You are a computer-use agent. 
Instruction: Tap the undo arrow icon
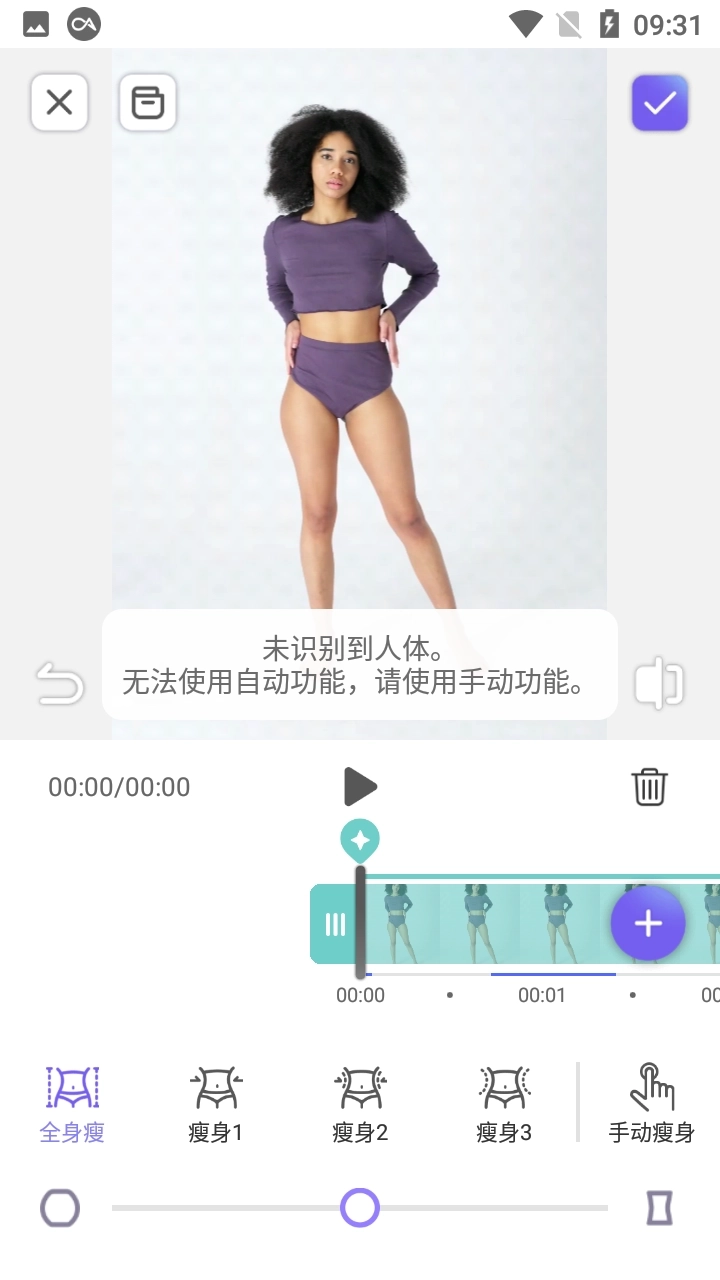point(60,683)
